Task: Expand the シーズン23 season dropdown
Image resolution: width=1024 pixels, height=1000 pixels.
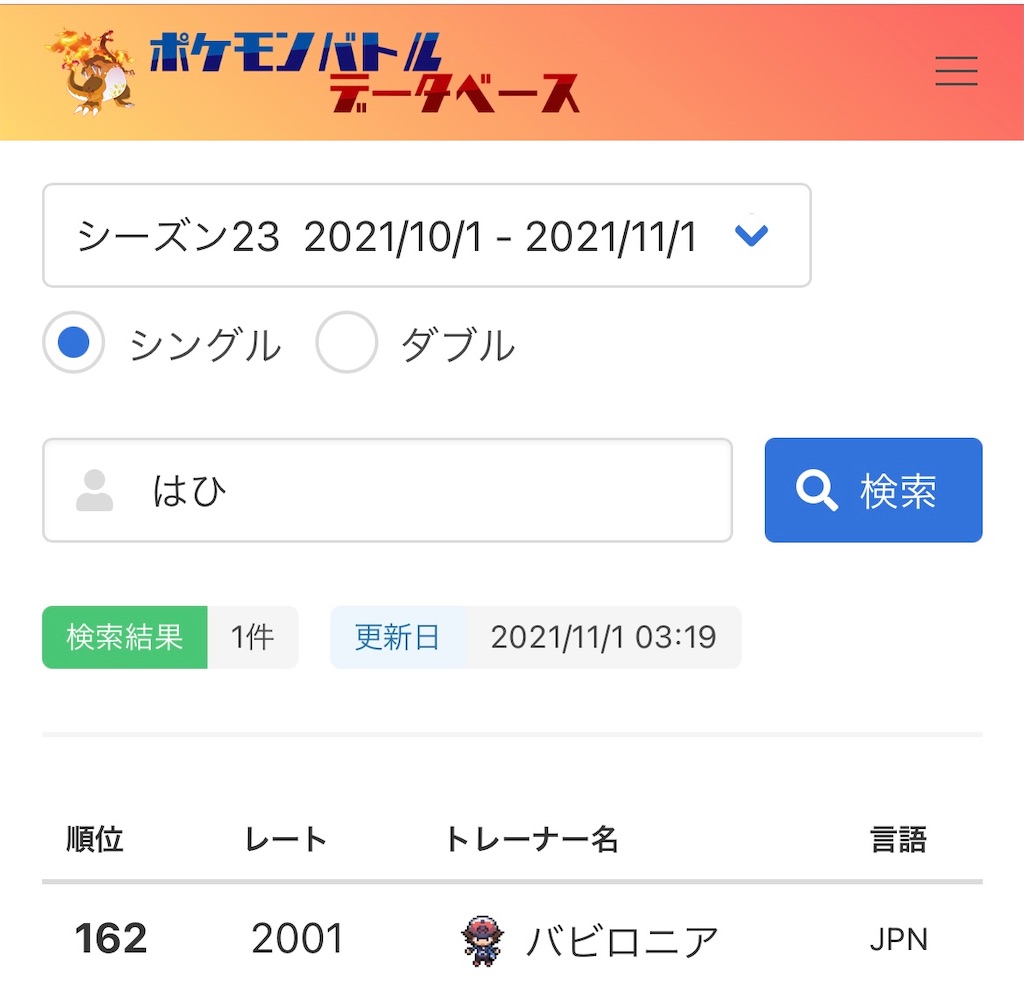Action: click(x=426, y=236)
